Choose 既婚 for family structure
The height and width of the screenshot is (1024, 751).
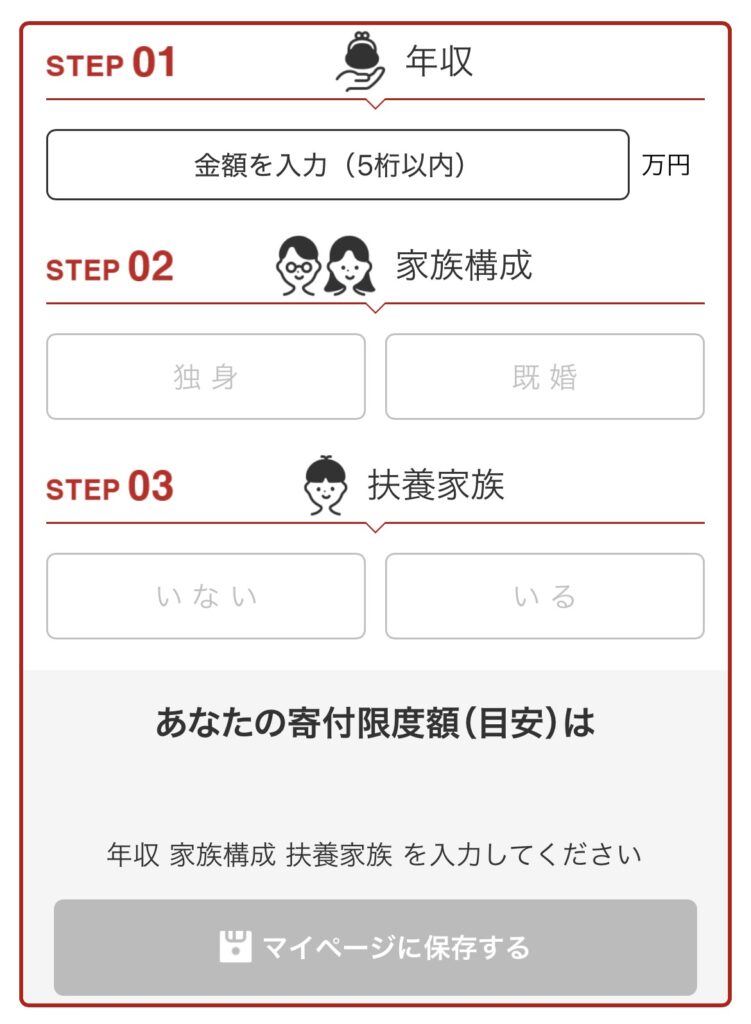(x=544, y=377)
